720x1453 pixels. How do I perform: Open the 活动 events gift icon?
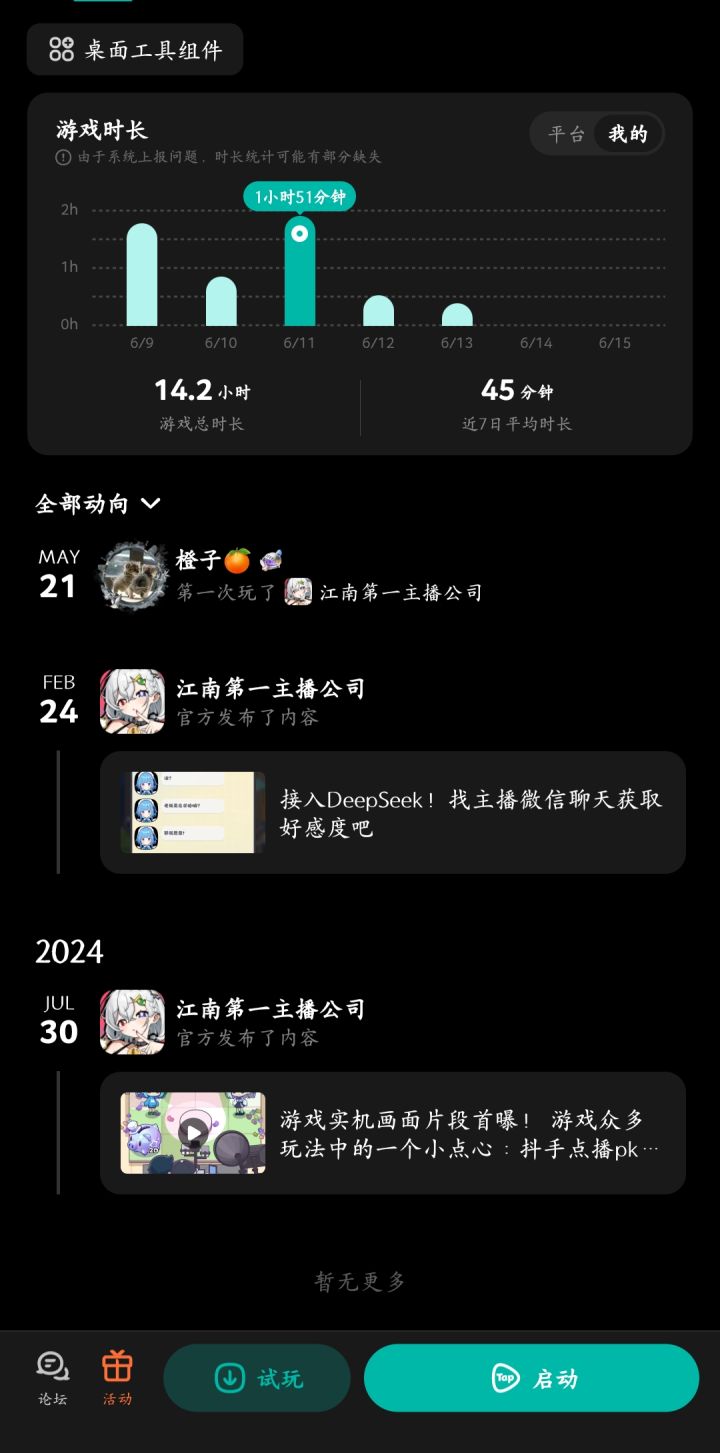coord(118,1377)
